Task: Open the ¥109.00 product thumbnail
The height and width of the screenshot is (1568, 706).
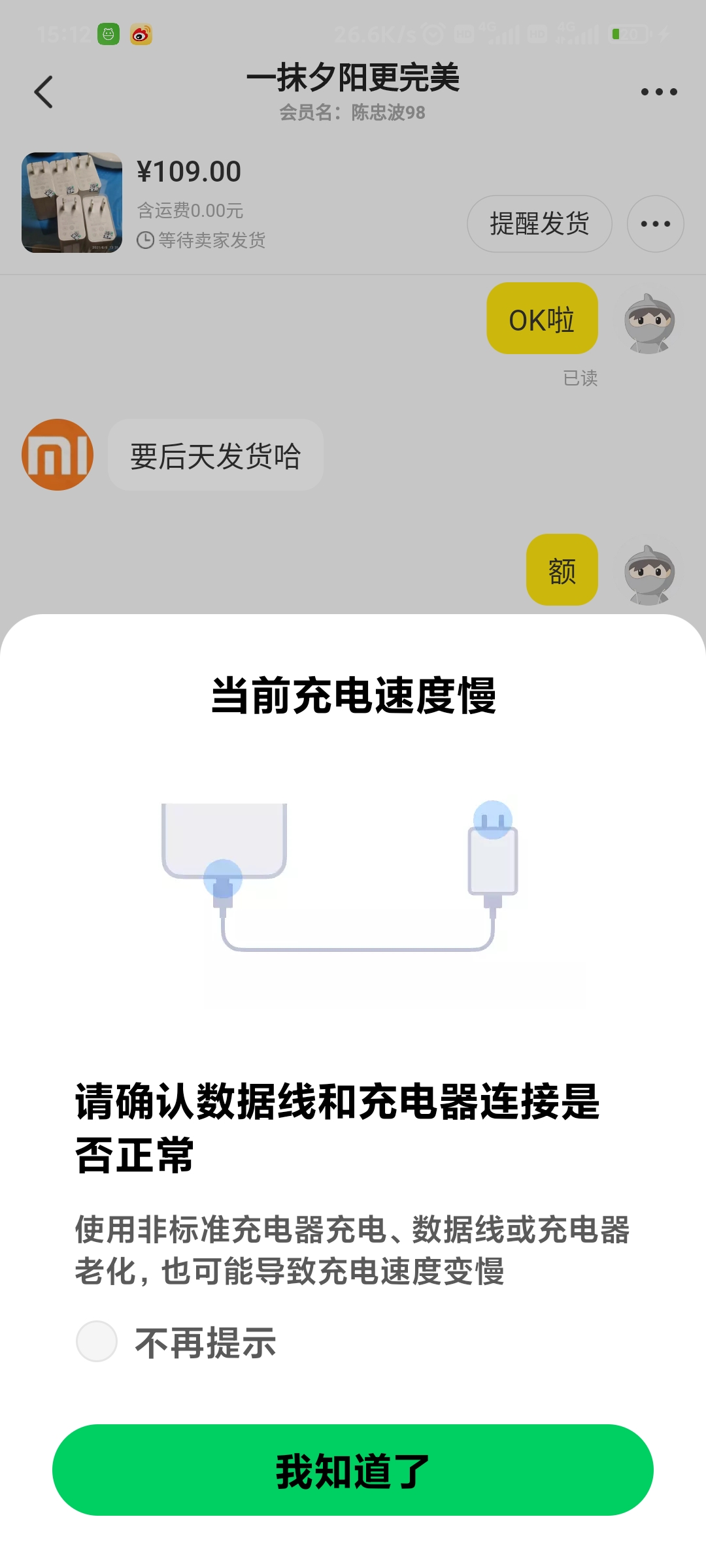Action: (72, 203)
